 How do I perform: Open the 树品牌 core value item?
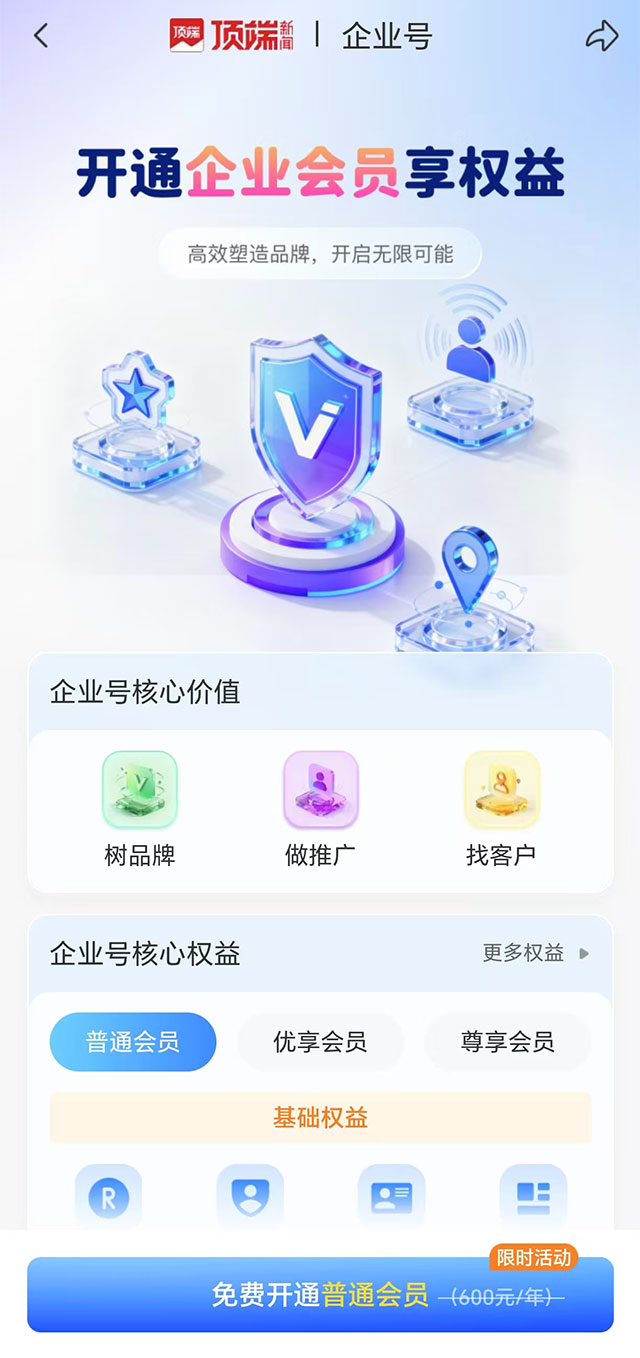[x=140, y=808]
